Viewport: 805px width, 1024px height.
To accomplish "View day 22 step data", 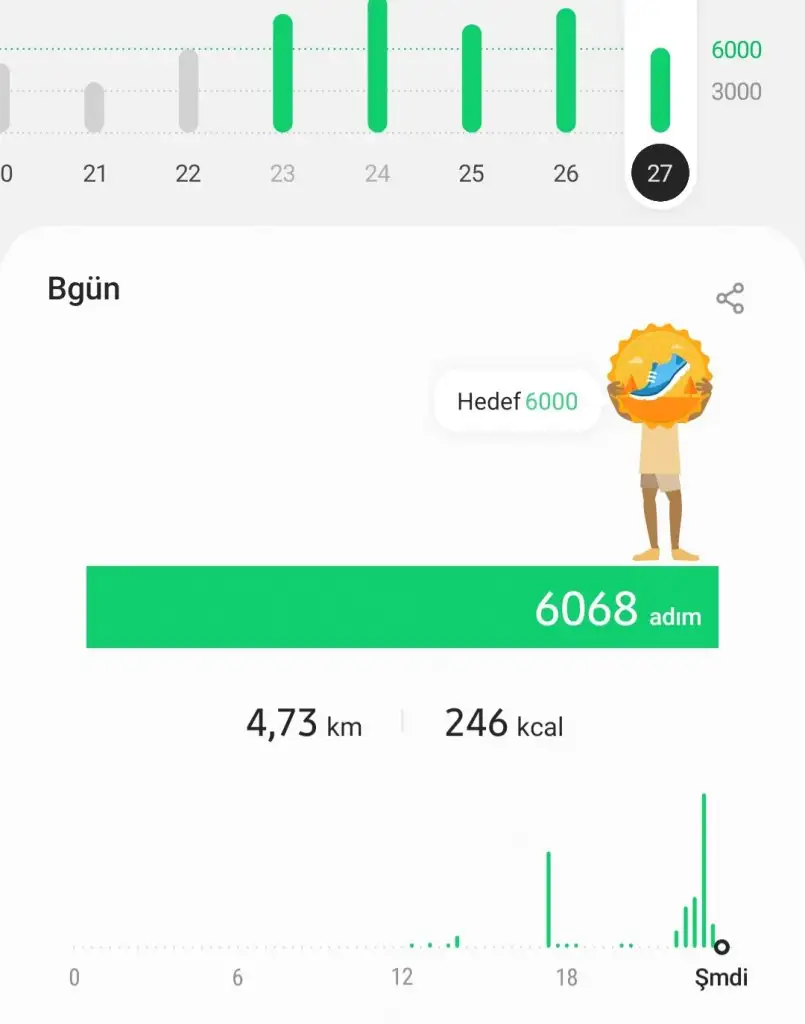I will 188,173.
